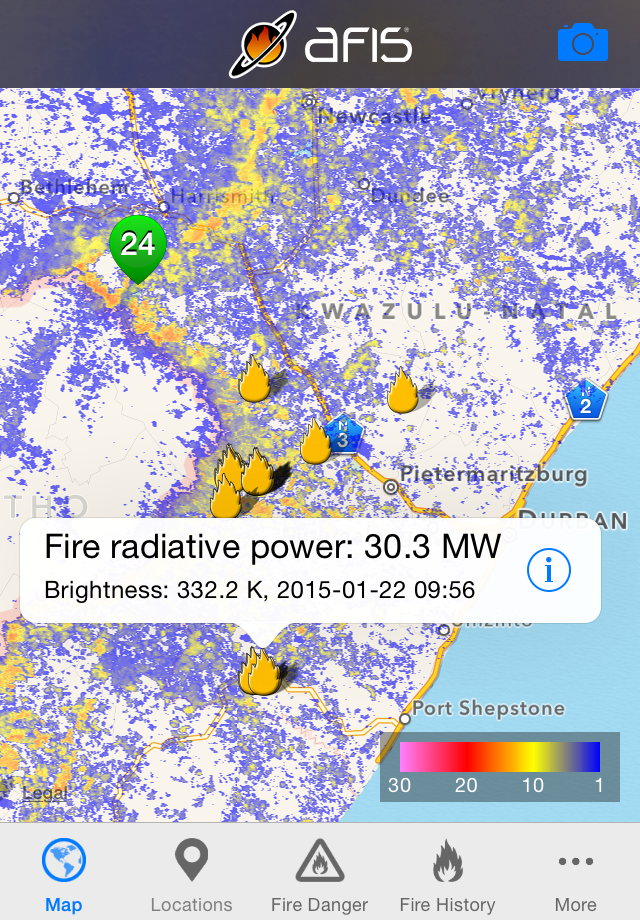View the Fire History tab

tap(447, 875)
